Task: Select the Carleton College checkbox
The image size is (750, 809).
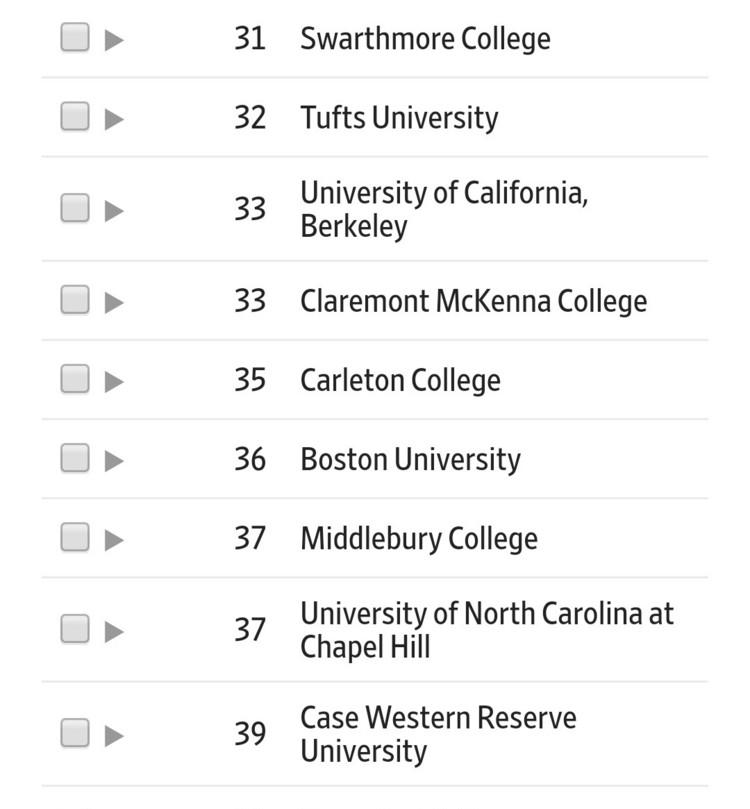Action: (x=75, y=378)
